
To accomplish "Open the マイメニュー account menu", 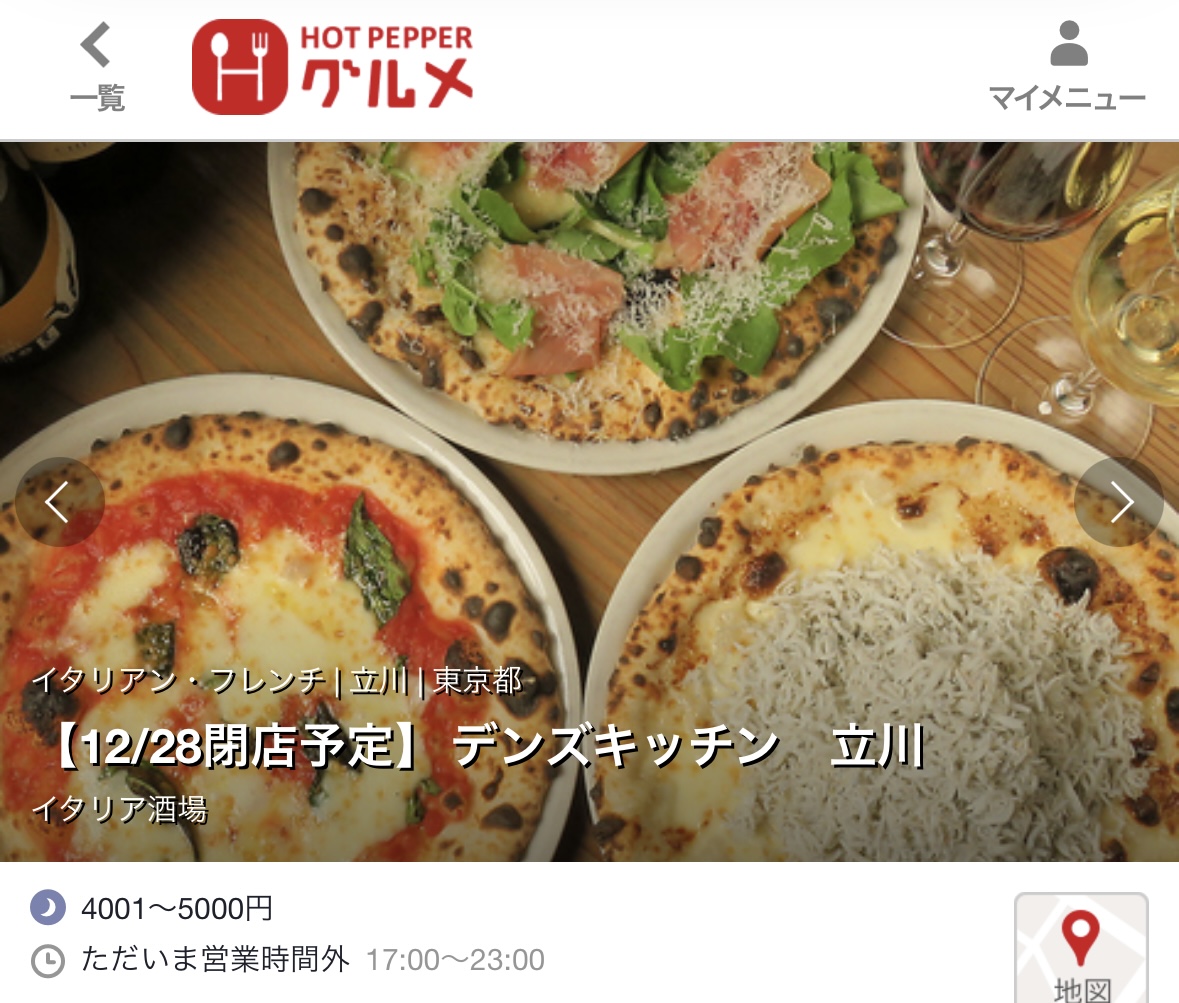I will pos(1067,68).
